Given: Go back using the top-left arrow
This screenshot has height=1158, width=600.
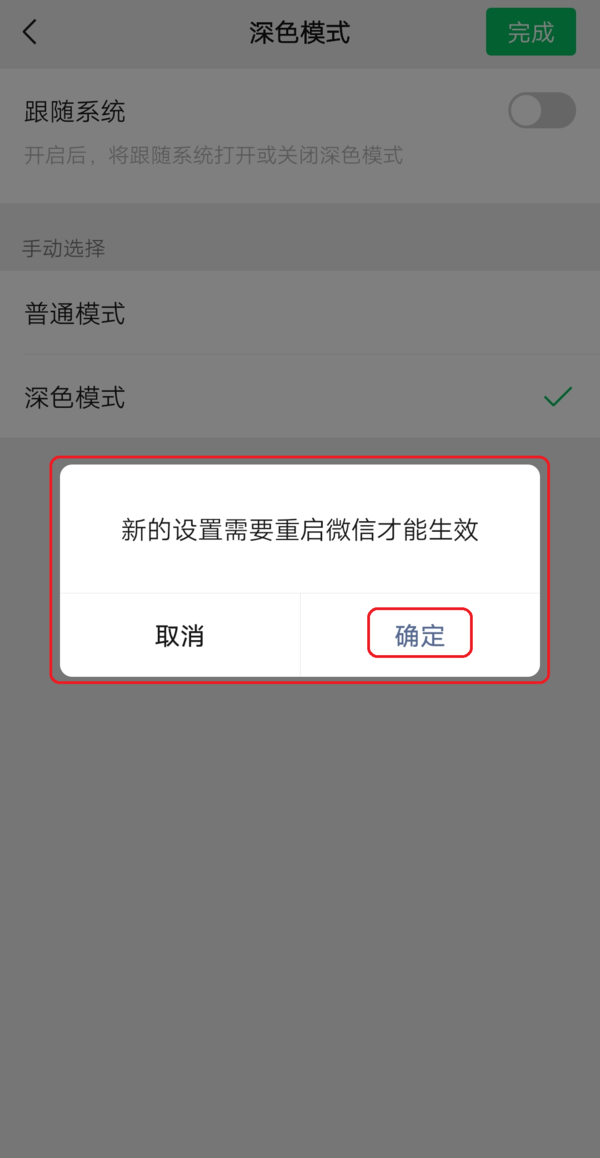Looking at the screenshot, I should click(30, 32).
